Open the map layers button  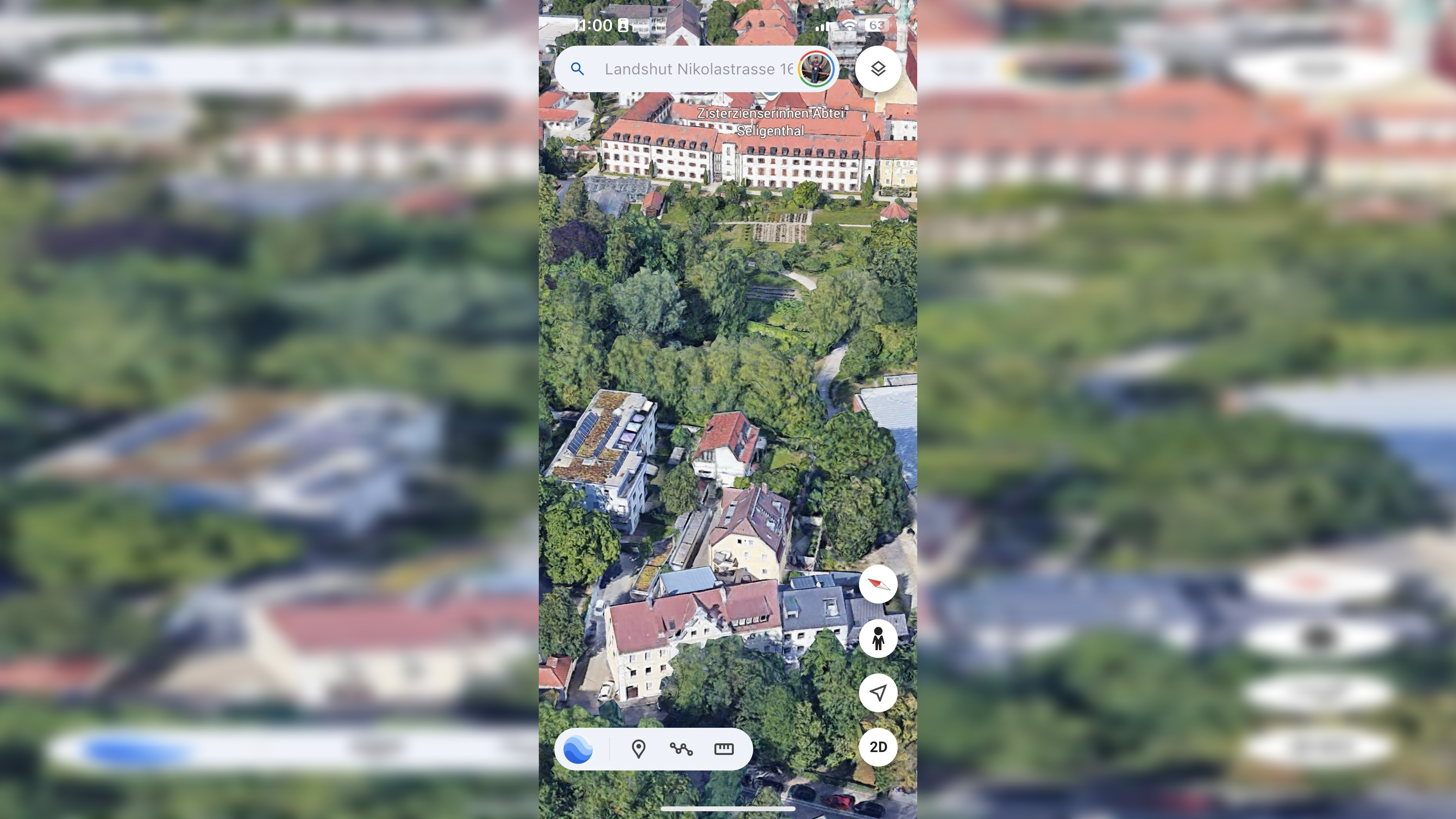pyautogui.click(x=878, y=69)
